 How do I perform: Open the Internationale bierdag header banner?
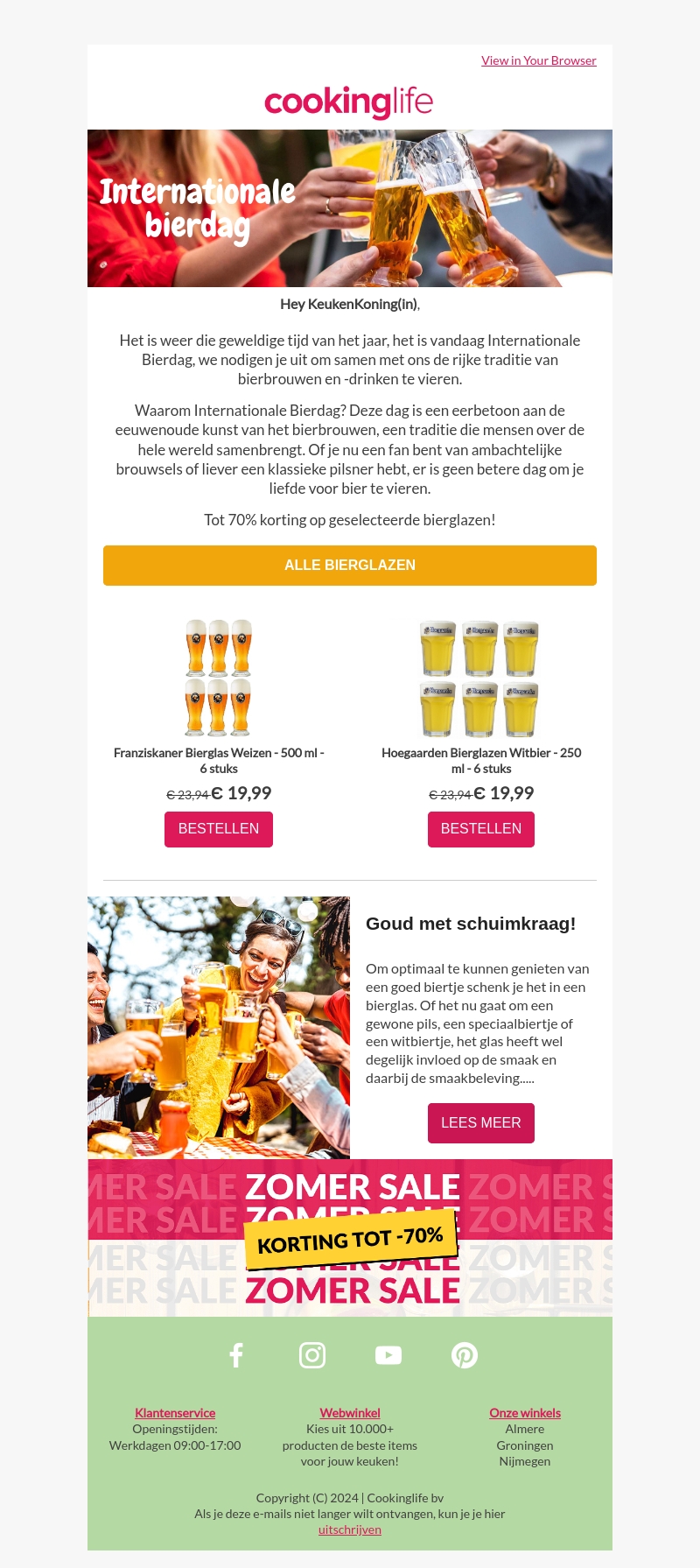[x=350, y=208]
